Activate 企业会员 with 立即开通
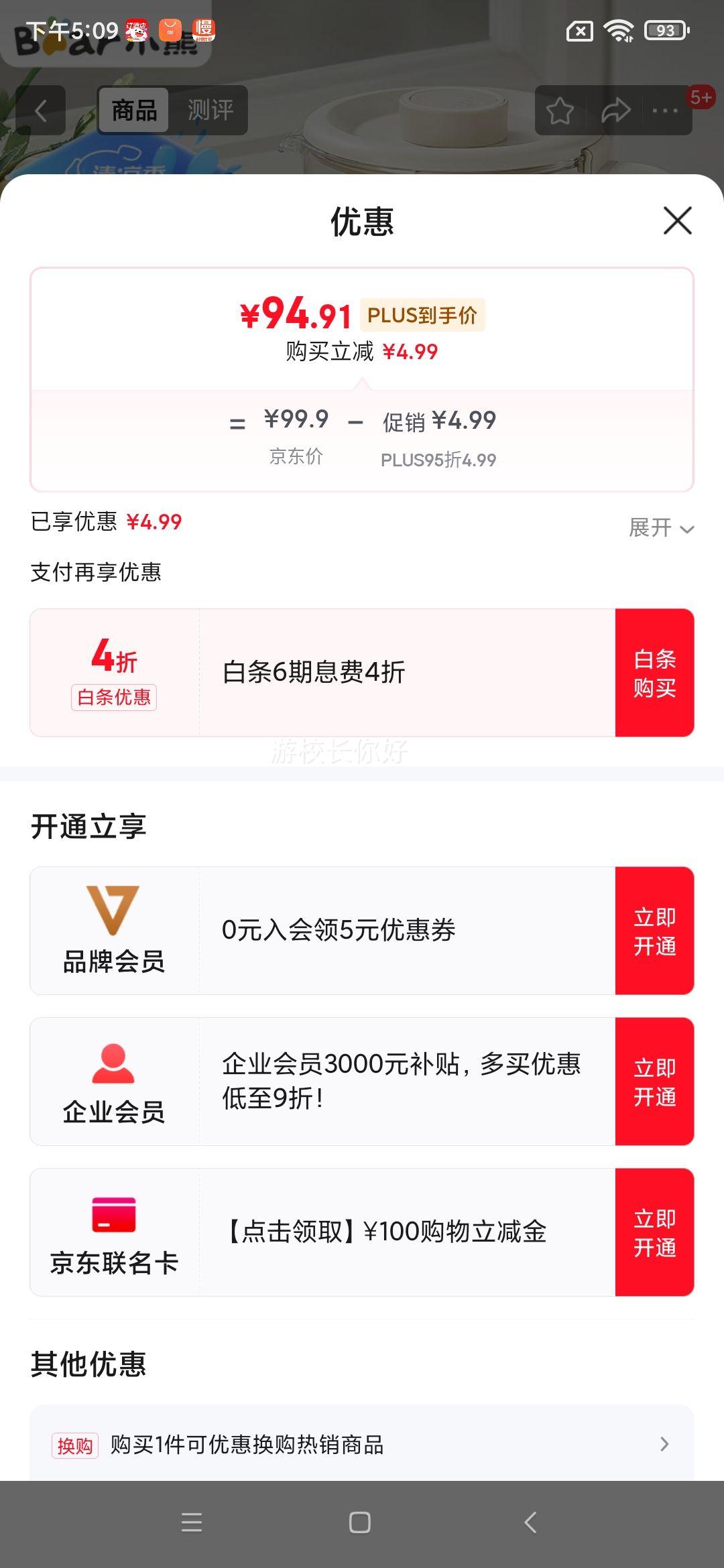The width and height of the screenshot is (724, 1568). pyautogui.click(x=654, y=1082)
